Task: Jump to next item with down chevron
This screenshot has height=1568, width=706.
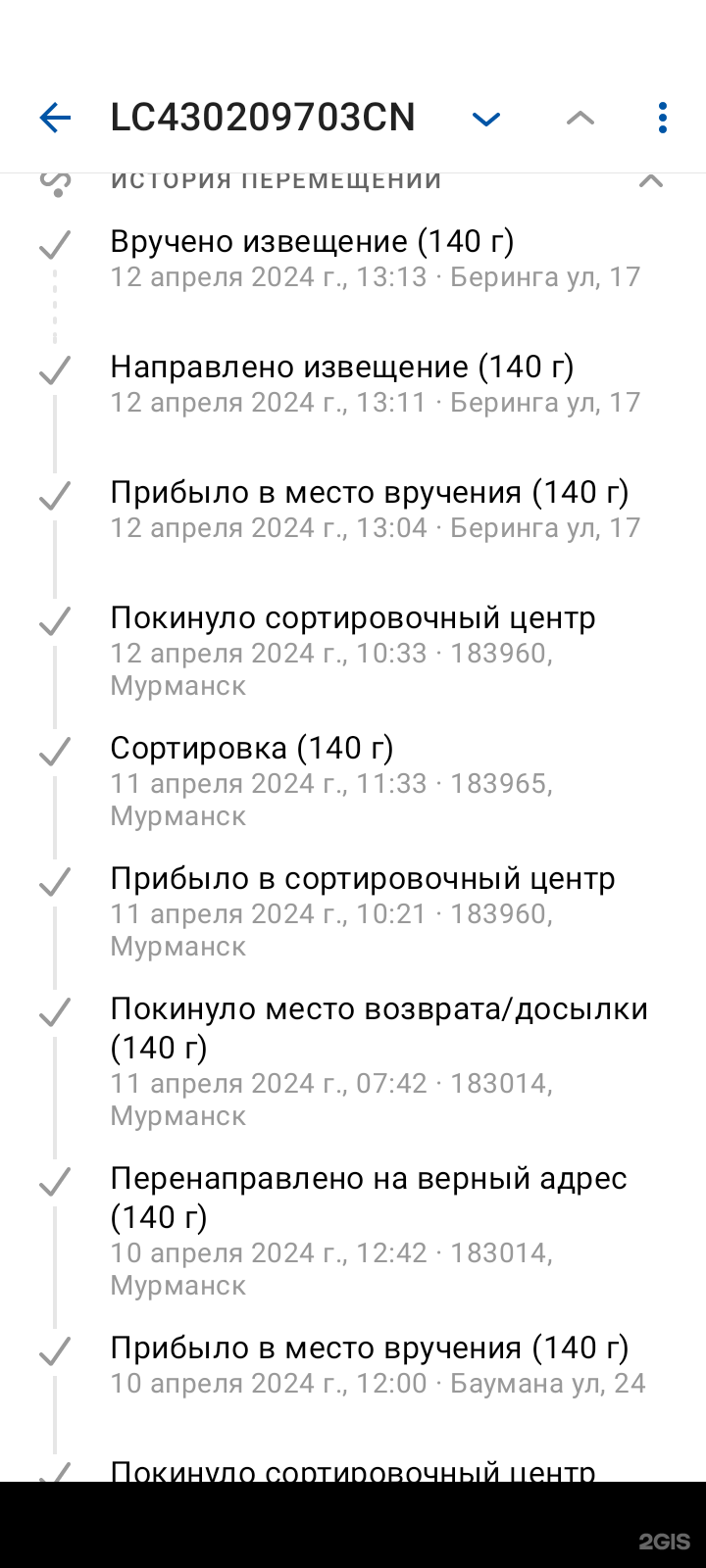Action: [486, 119]
